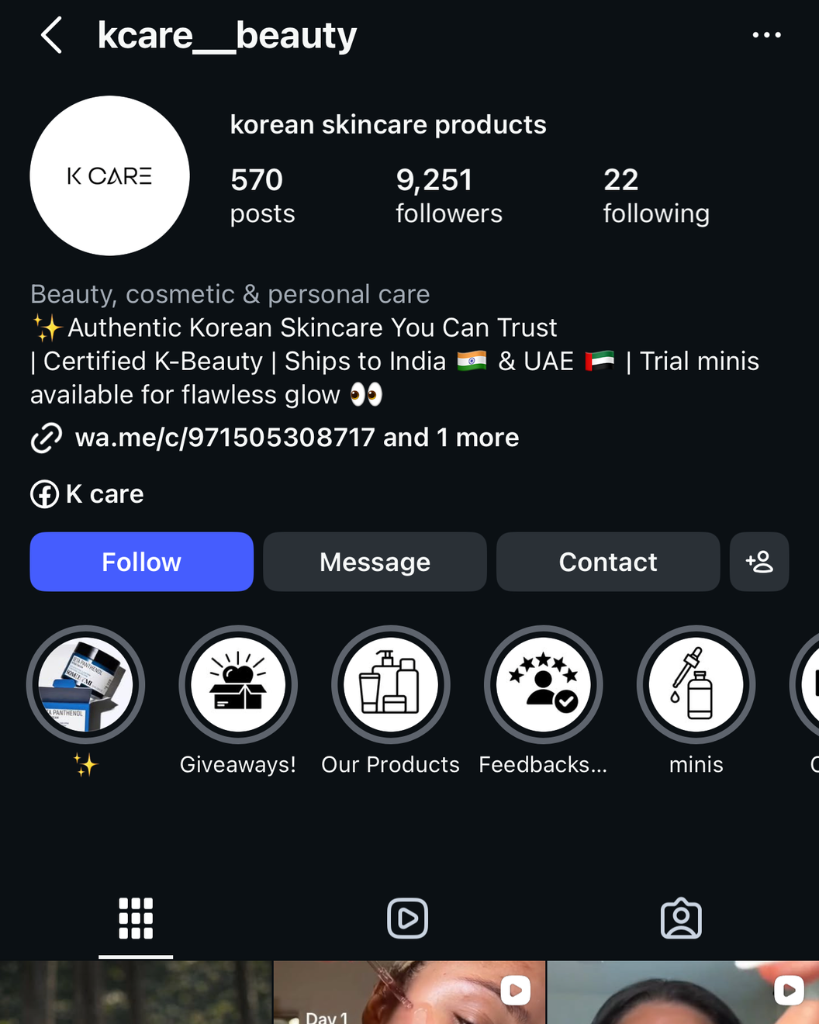Go back using the top arrow
Image resolution: width=819 pixels, height=1024 pixels.
51,36
